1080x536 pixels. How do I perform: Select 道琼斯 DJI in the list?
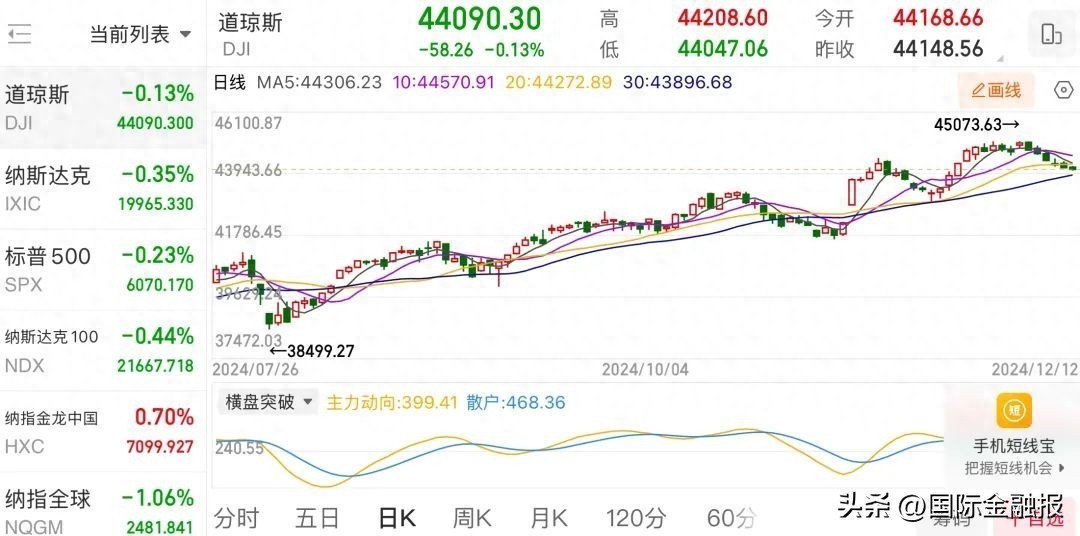pos(100,108)
